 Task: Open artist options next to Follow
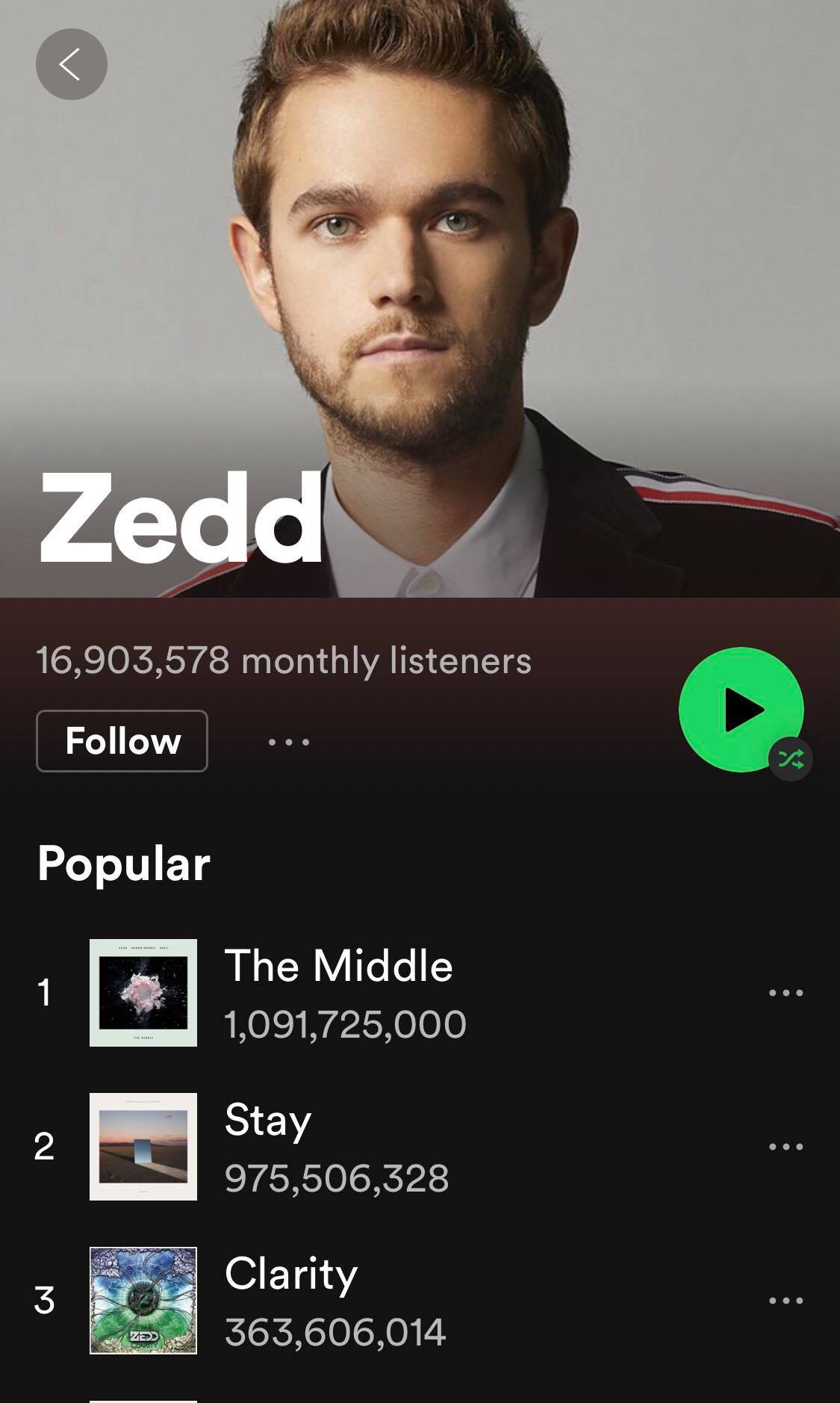(x=289, y=743)
